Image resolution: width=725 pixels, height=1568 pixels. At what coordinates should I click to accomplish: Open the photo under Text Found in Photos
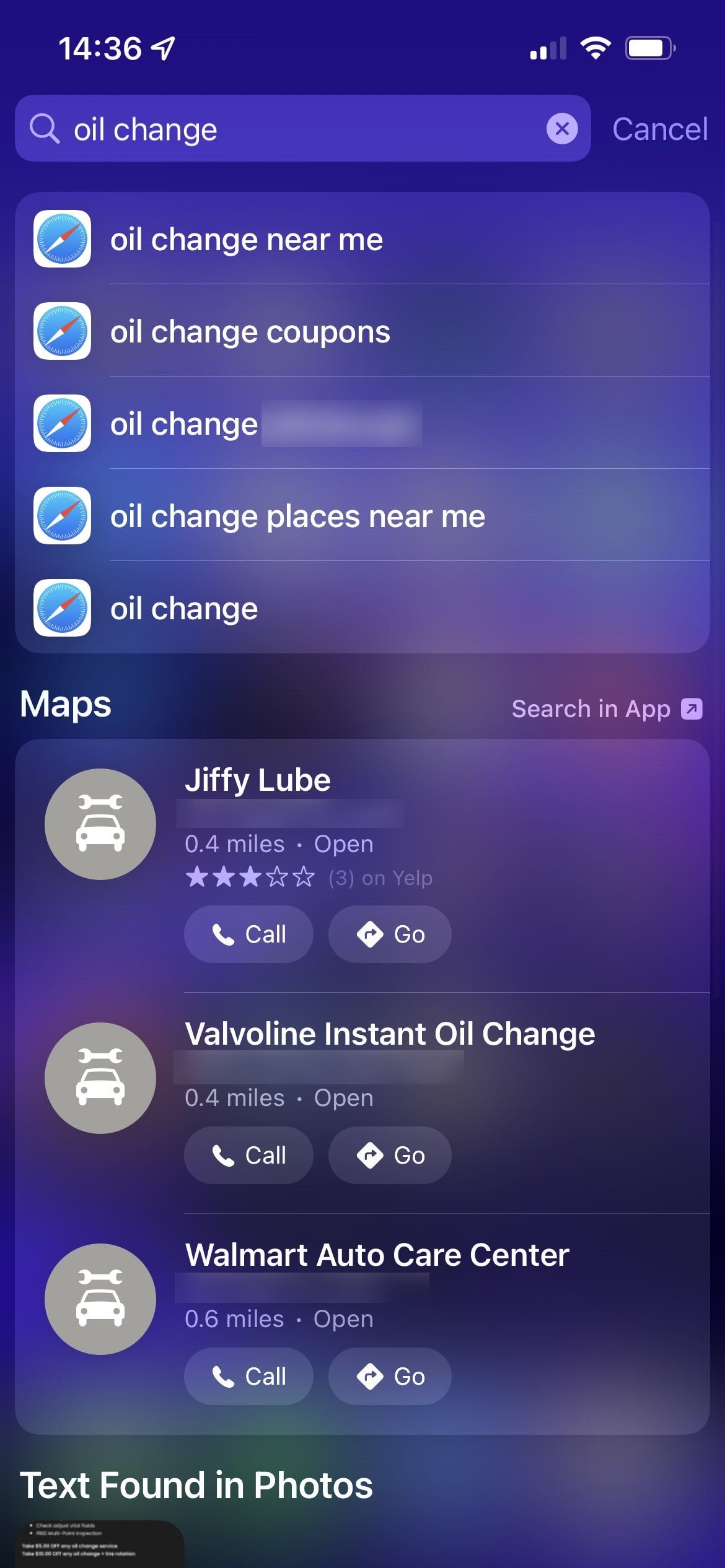(x=99, y=1543)
